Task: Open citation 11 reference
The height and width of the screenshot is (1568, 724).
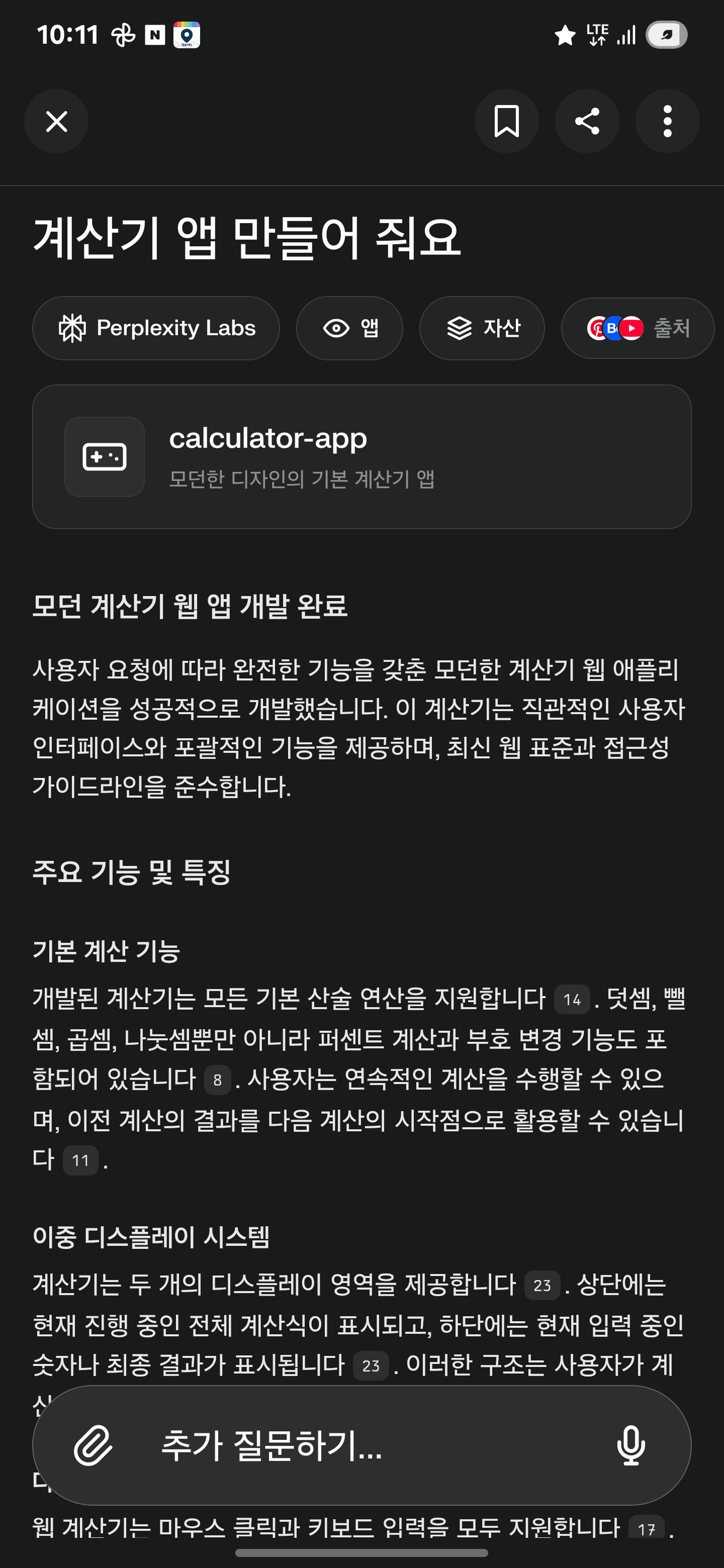Action: point(80,1160)
